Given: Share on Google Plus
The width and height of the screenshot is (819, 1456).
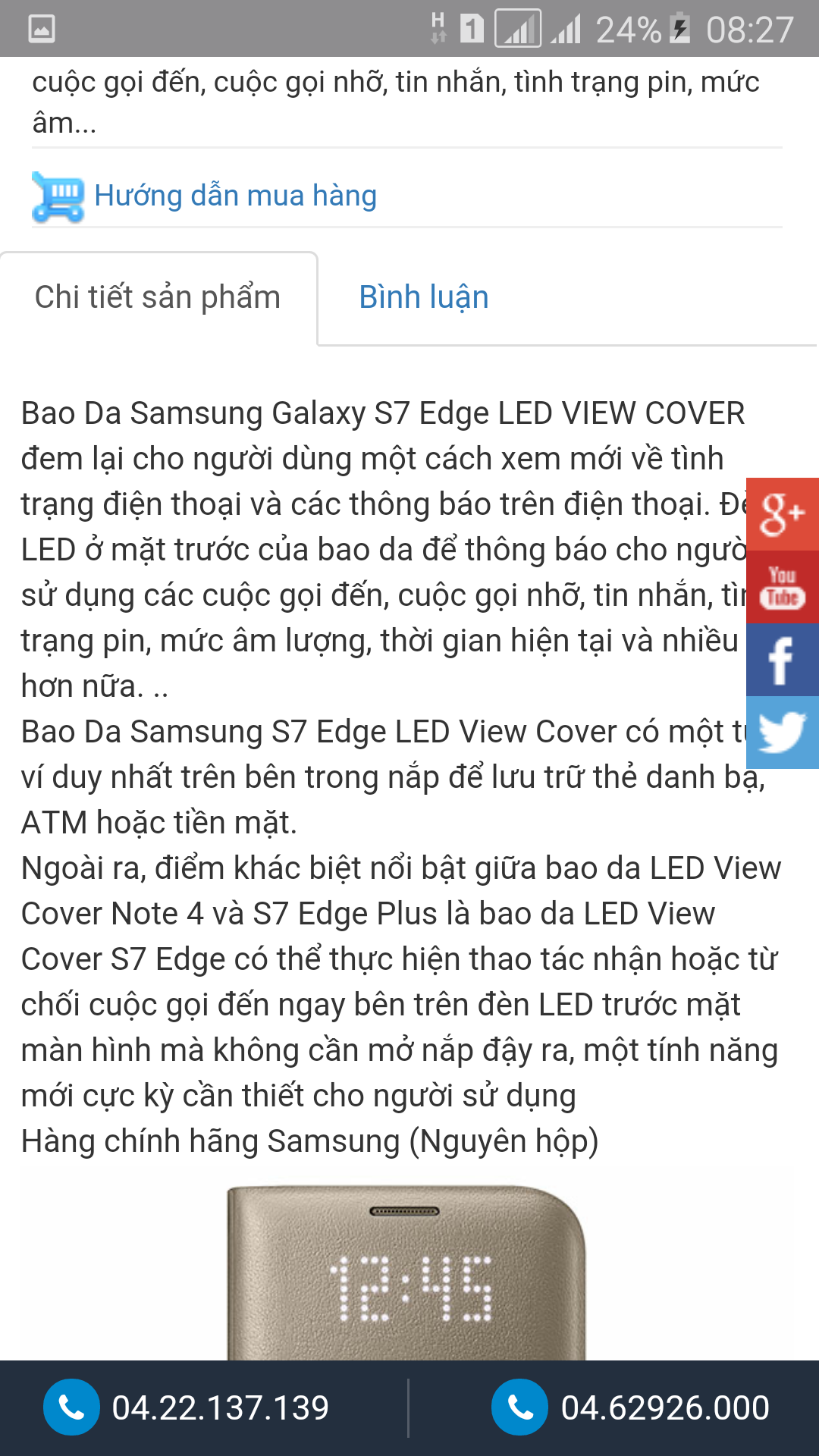Looking at the screenshot, I should (782, 514).
